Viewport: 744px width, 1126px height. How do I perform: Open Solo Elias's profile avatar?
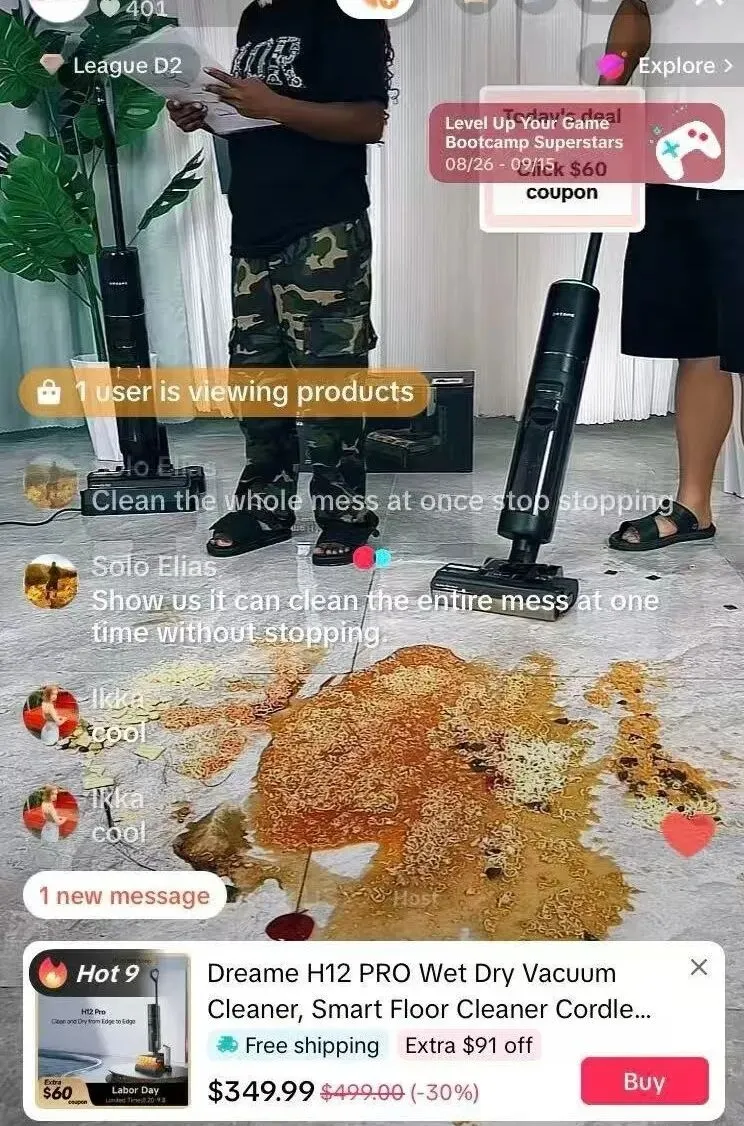click(x=50, y=582)
